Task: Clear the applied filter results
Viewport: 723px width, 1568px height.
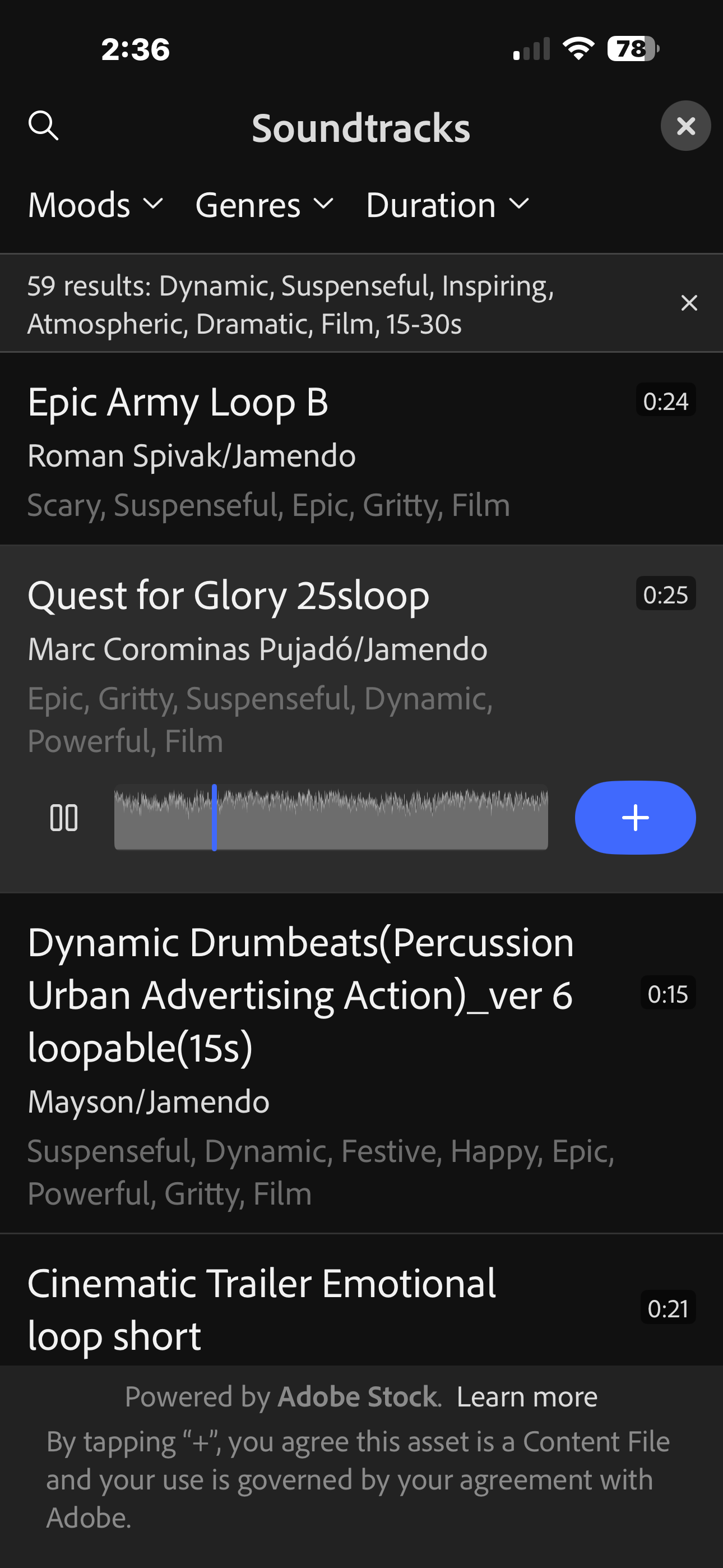Action: [x=689, y=303]
